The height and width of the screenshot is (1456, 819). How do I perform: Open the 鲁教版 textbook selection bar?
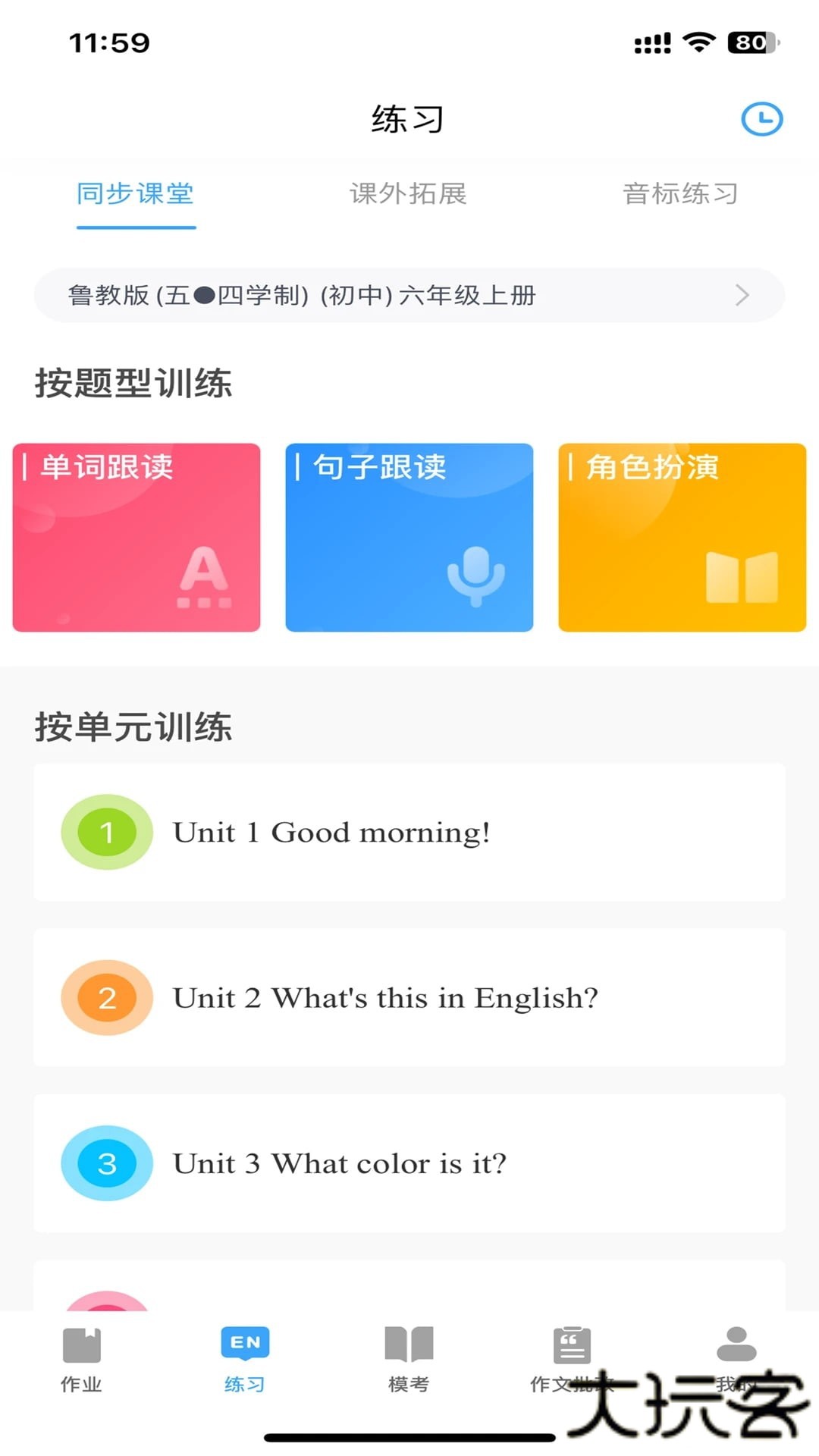(x=409, y=296)
